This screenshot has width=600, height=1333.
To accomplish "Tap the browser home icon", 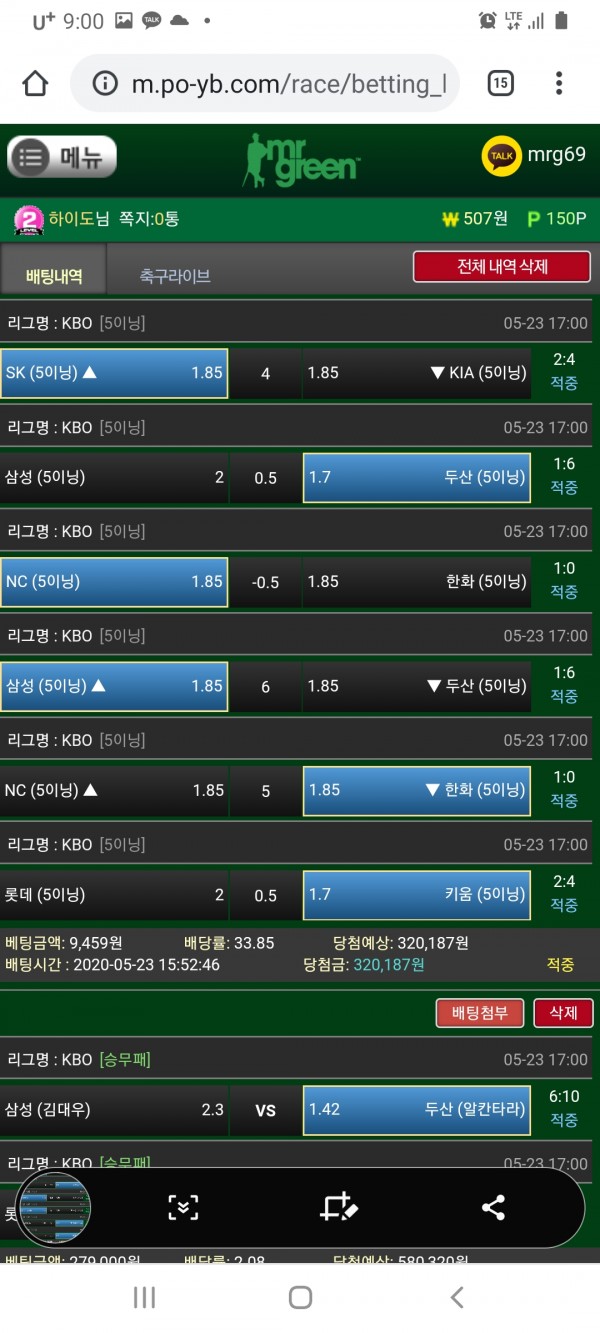I will pos(35,83).
